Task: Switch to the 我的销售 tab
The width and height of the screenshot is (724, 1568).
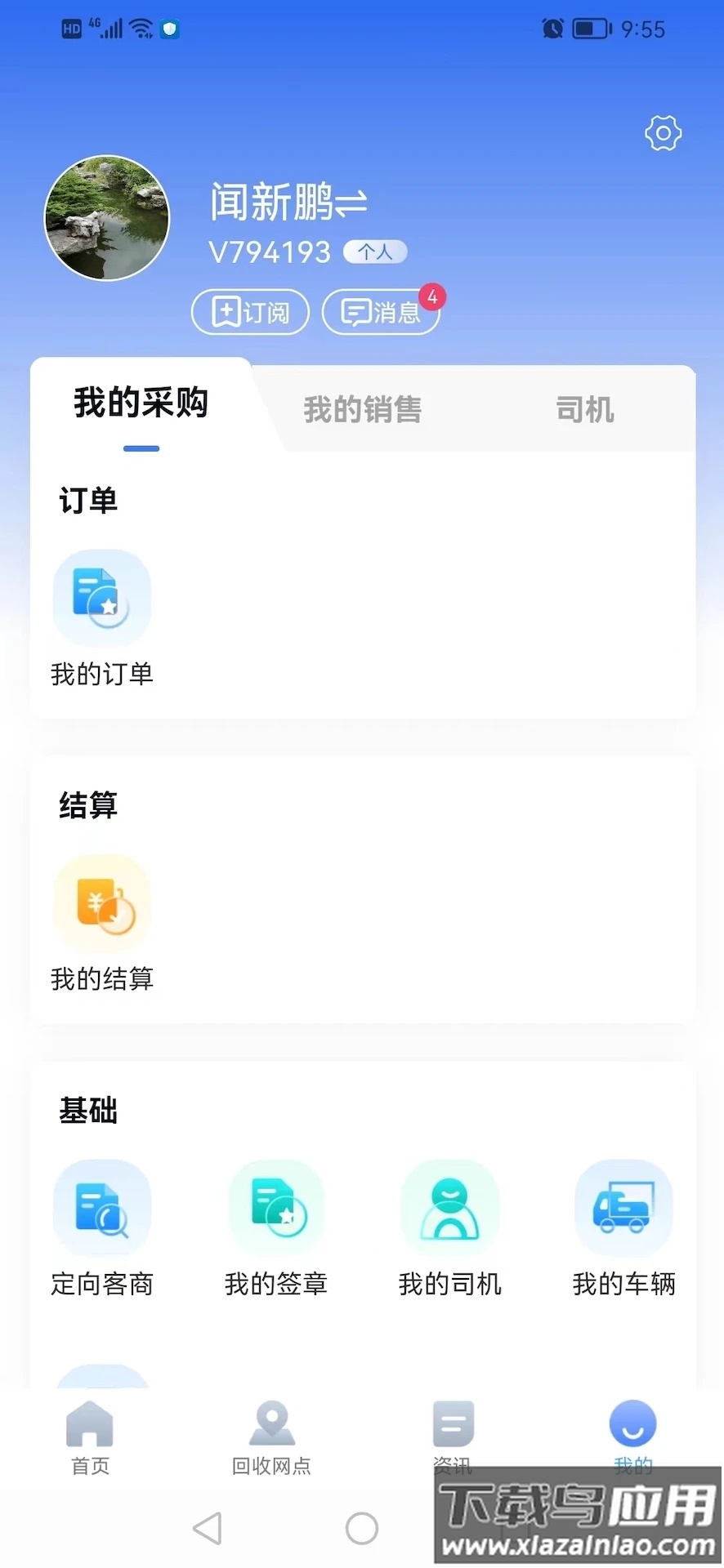Action: click(x=362, y=409)
